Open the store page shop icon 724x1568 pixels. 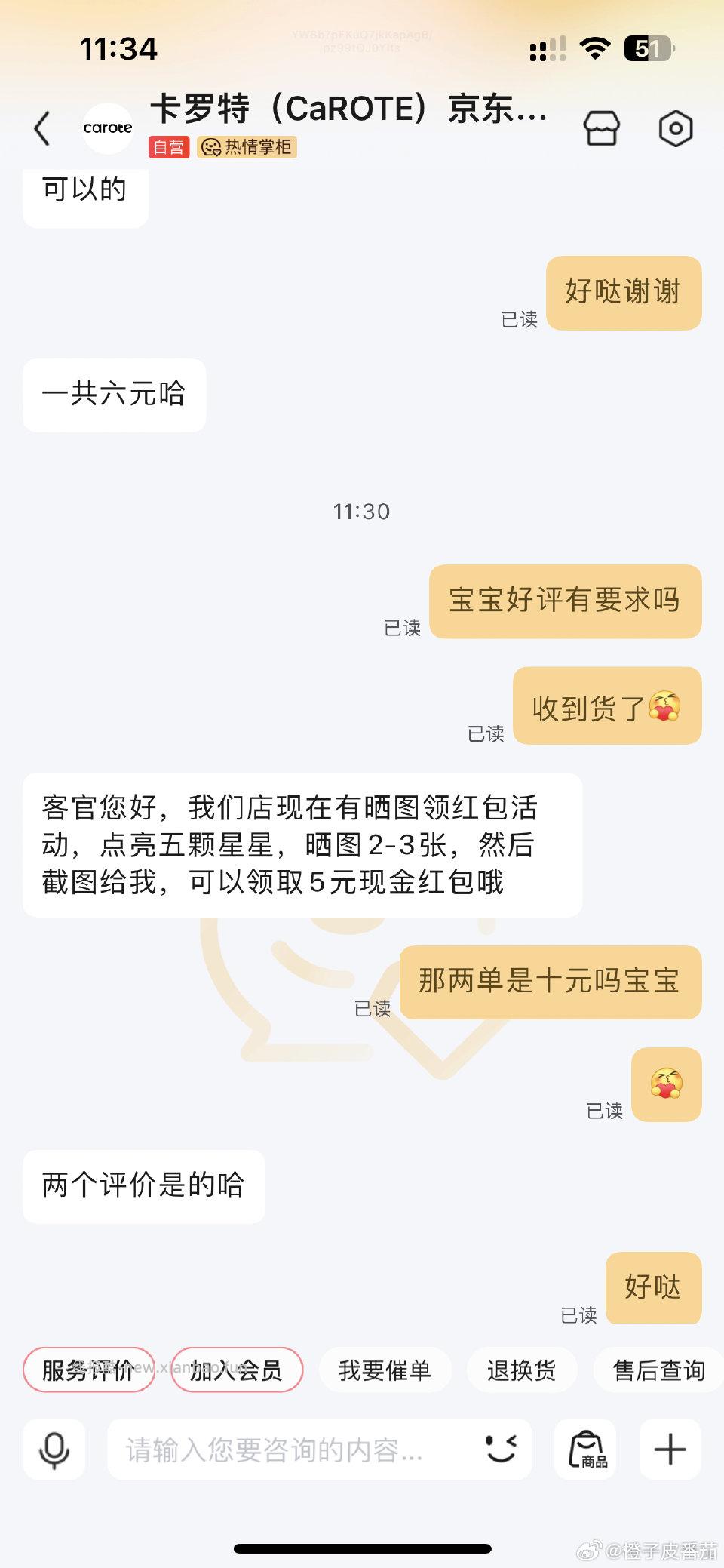click(x=603, y=128)
